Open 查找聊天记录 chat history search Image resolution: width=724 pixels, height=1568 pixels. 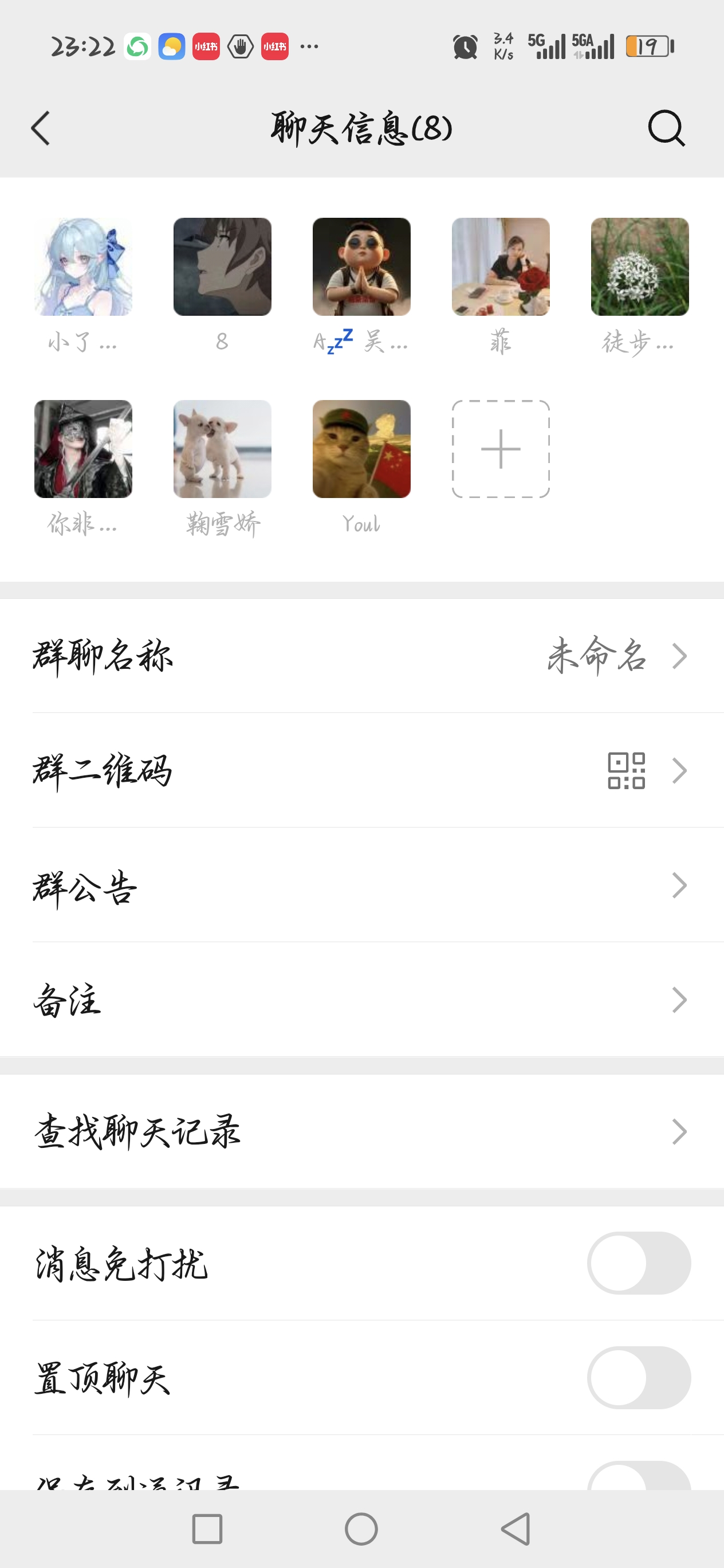pos(361,1132)
